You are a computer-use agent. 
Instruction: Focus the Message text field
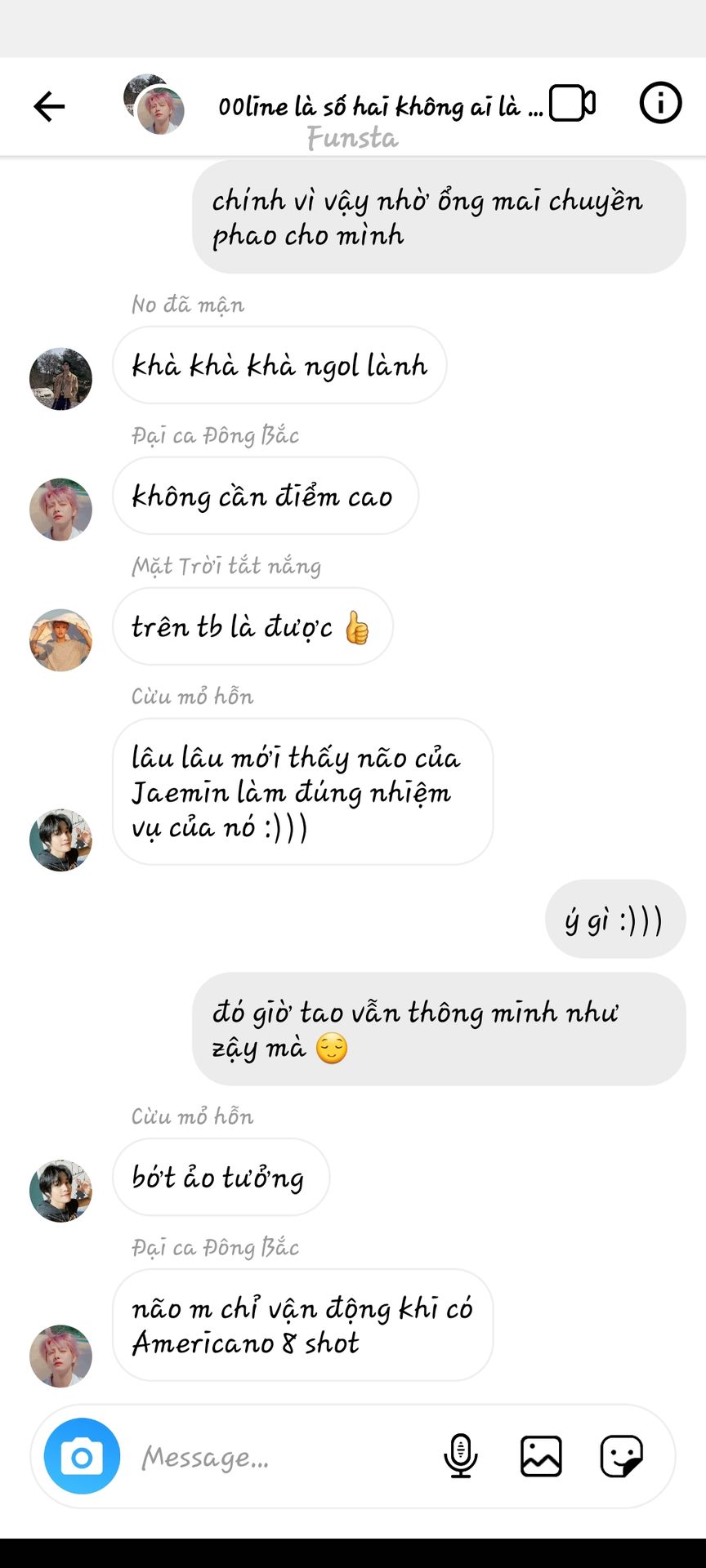click(278, 1457)
